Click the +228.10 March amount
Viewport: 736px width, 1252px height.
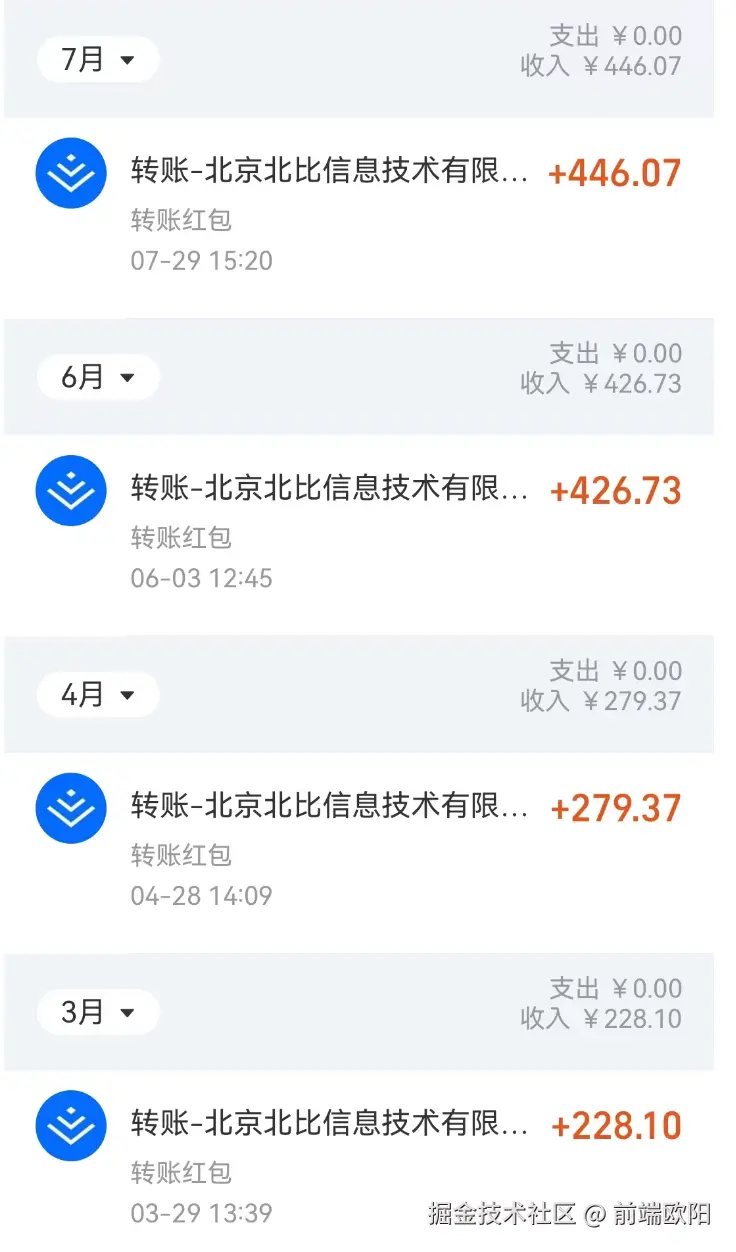(x=617, y=1124)
